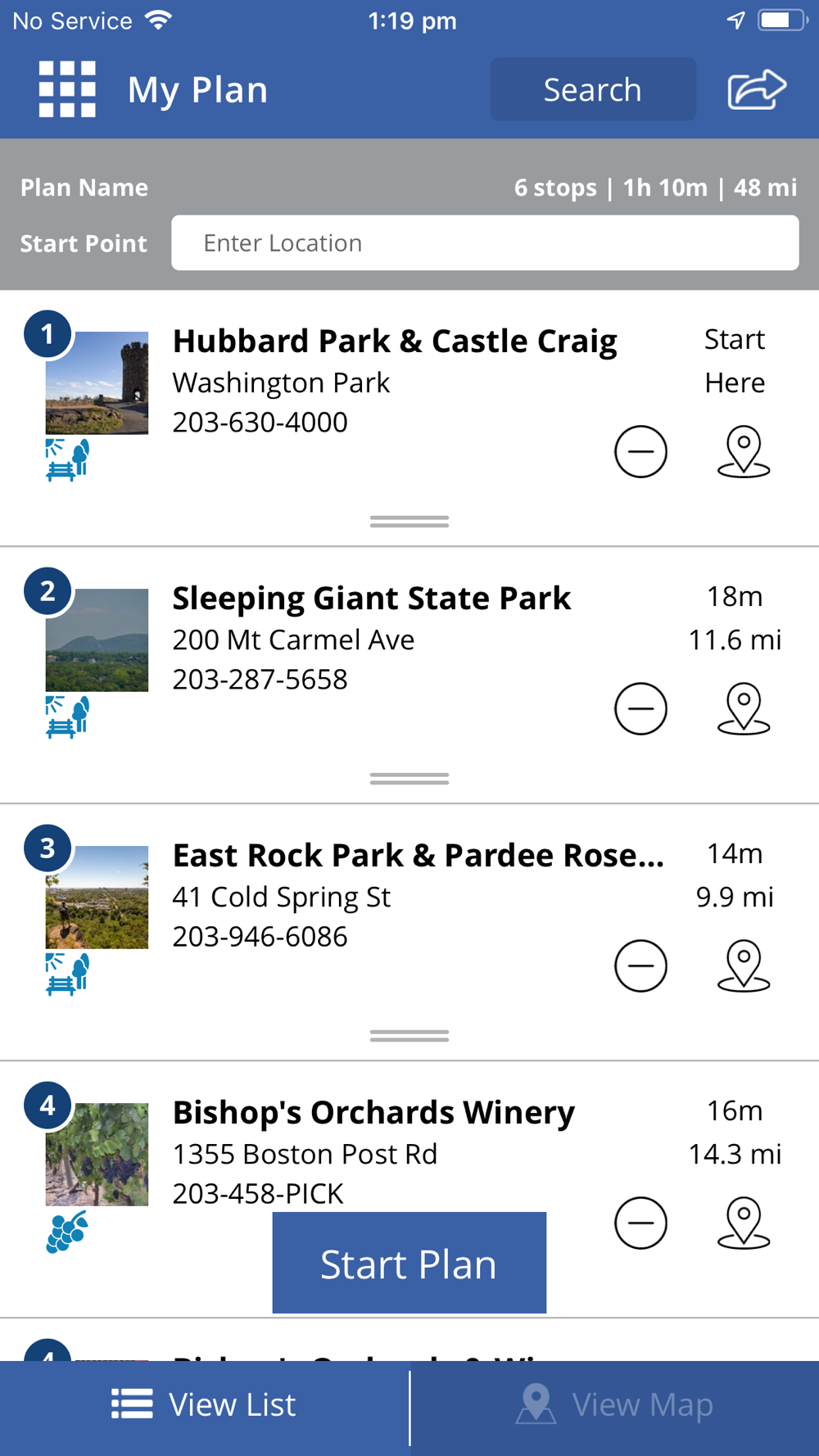Screen dimensions: 819x1456
Task: Open the grid menu icon
Action: [67, 89]
